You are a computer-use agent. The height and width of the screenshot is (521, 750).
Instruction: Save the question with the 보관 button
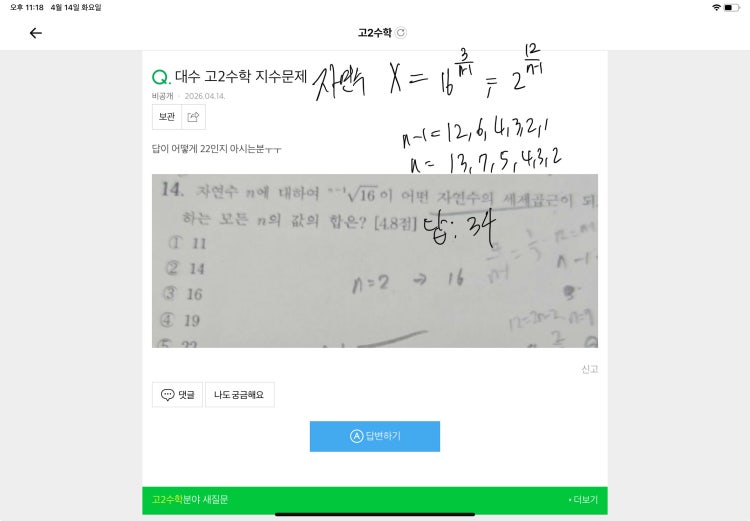coord(166,117)
